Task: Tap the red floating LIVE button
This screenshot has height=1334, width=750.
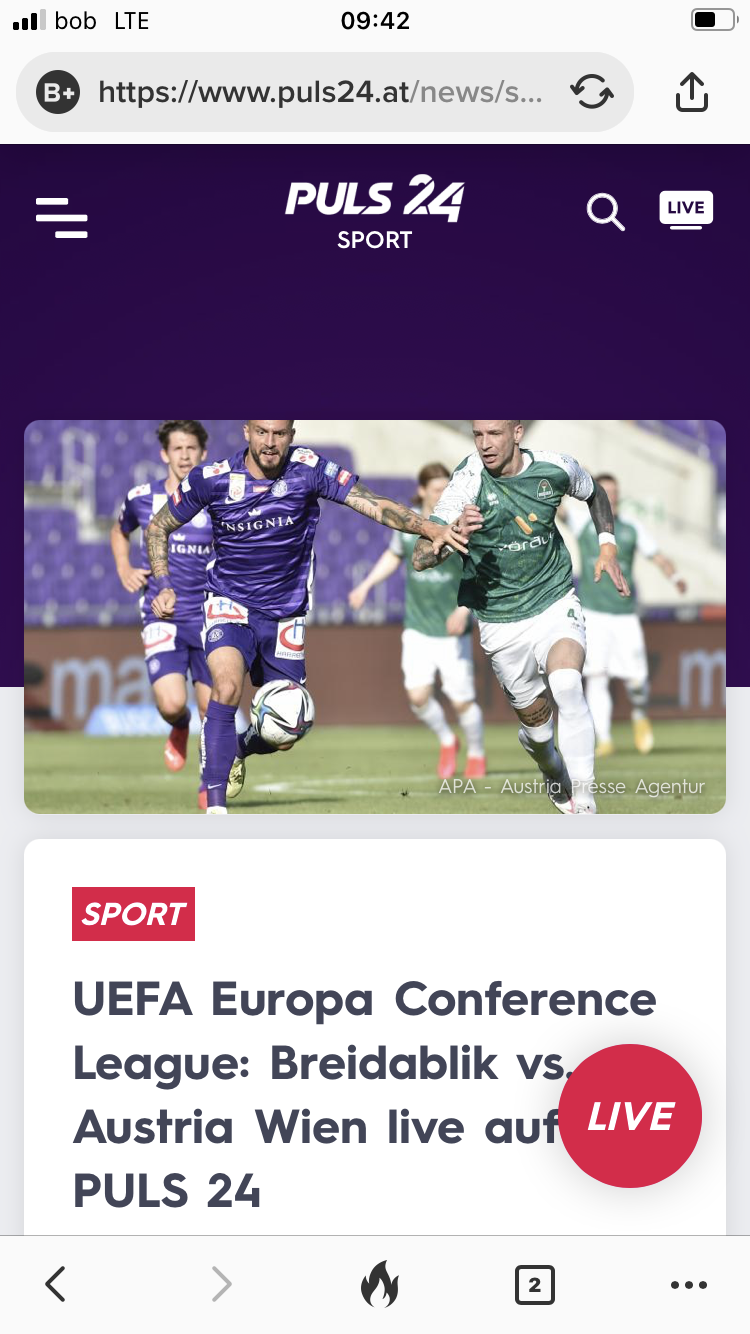Action: click(630, 1116)
